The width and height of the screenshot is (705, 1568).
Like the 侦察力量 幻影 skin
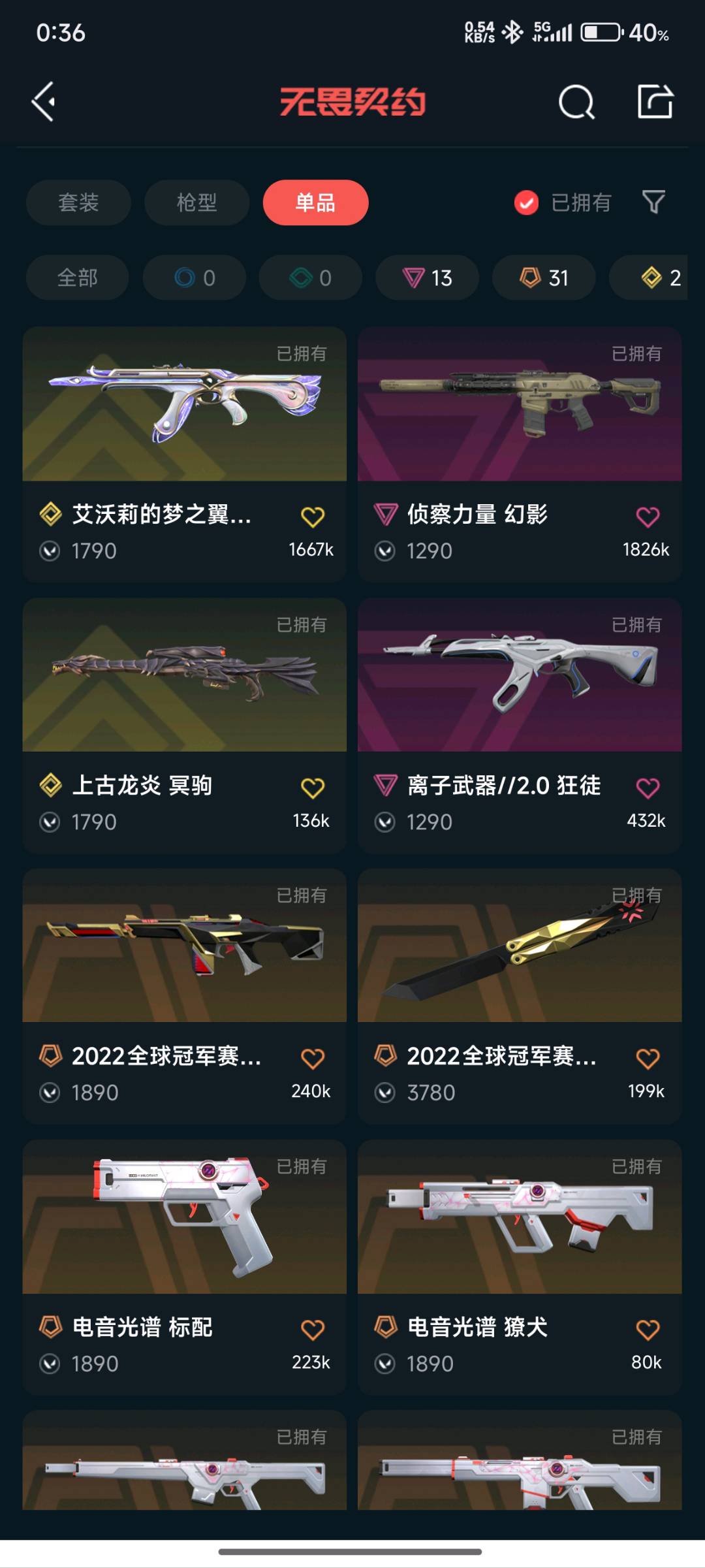pos(648,517)
